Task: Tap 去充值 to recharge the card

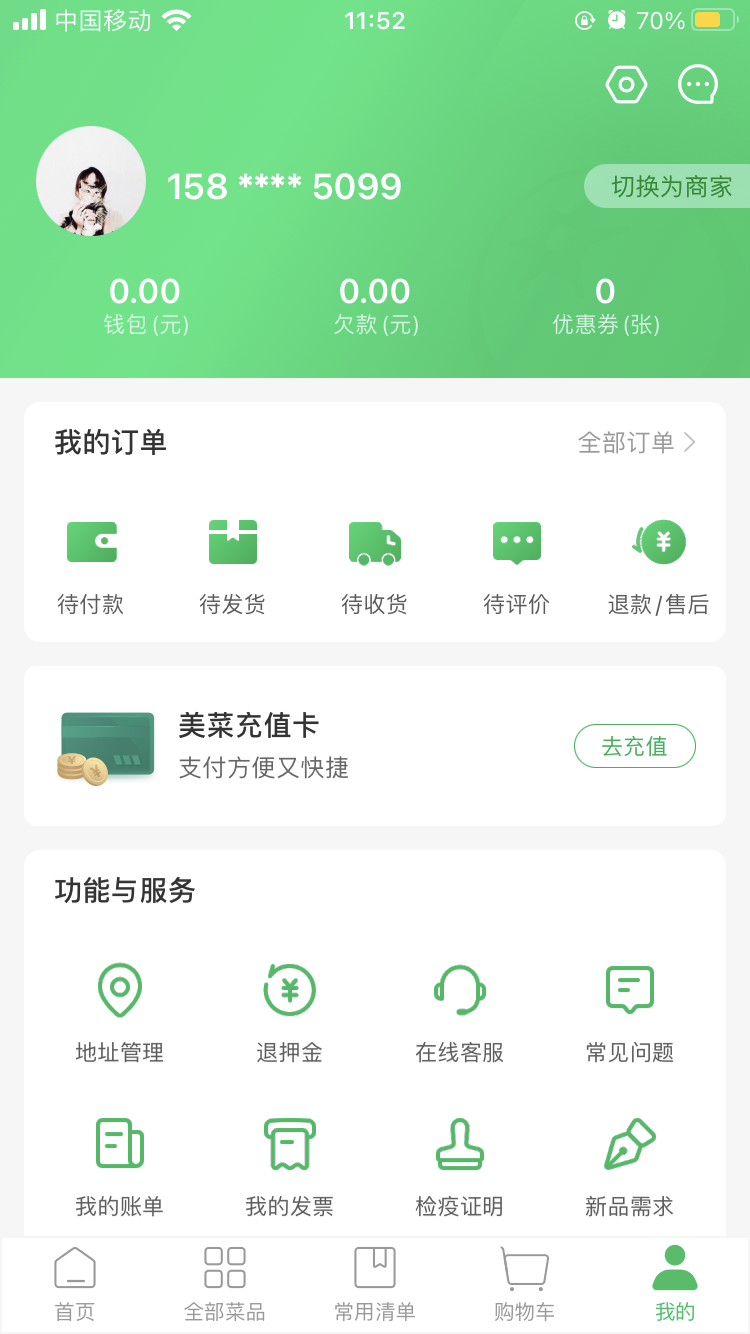Action: [x=635, y=746]
